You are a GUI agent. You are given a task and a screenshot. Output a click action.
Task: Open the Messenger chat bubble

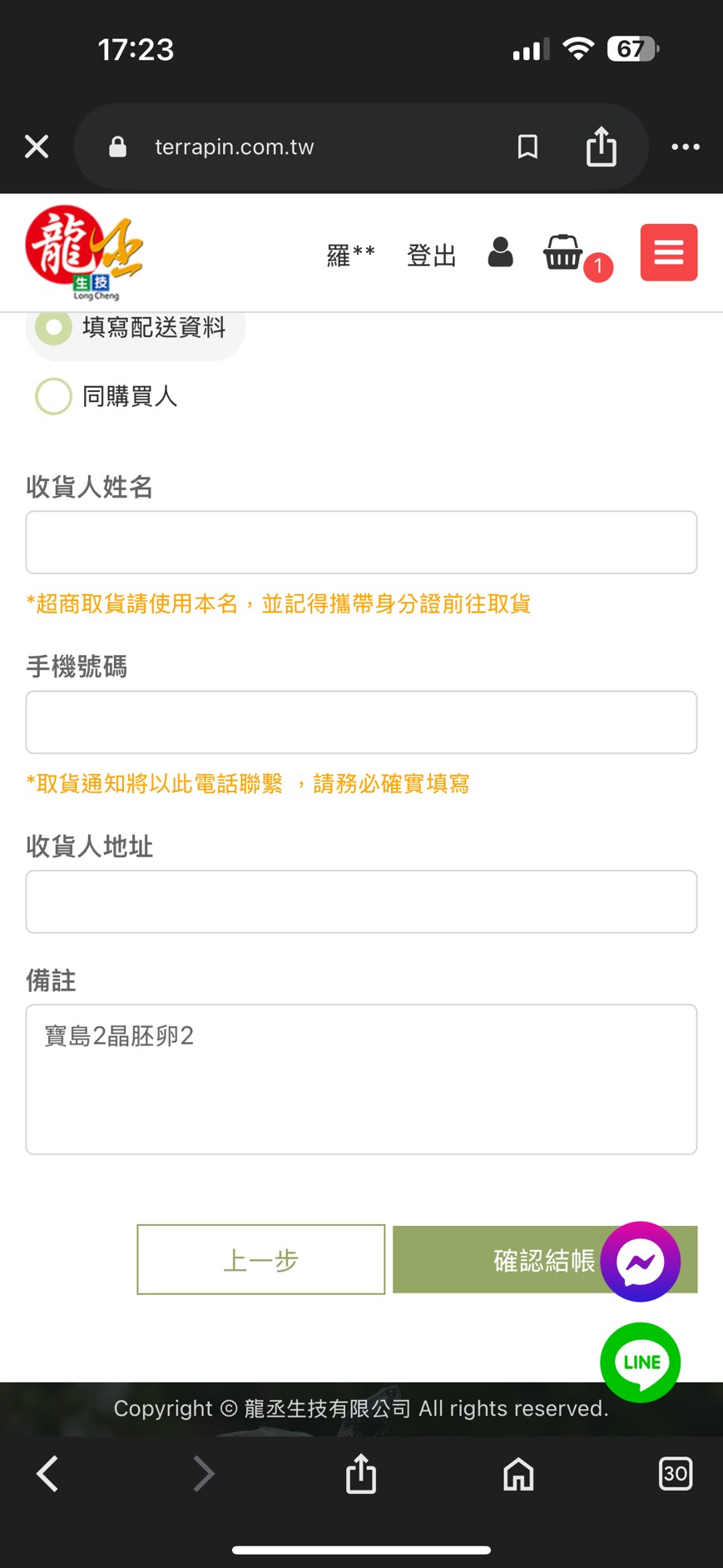(641, 1262)
